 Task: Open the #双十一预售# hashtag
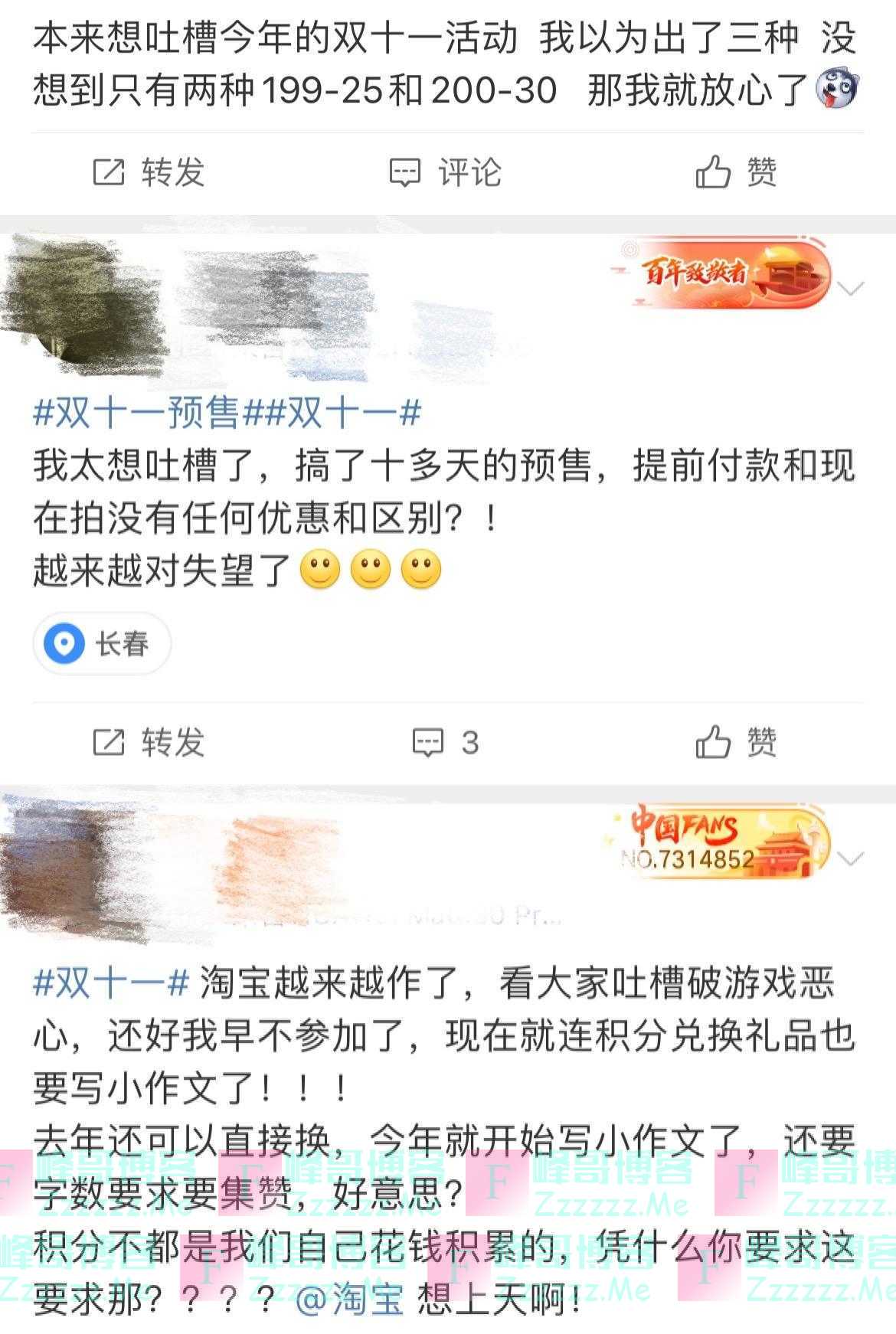(x=136, y=414)
